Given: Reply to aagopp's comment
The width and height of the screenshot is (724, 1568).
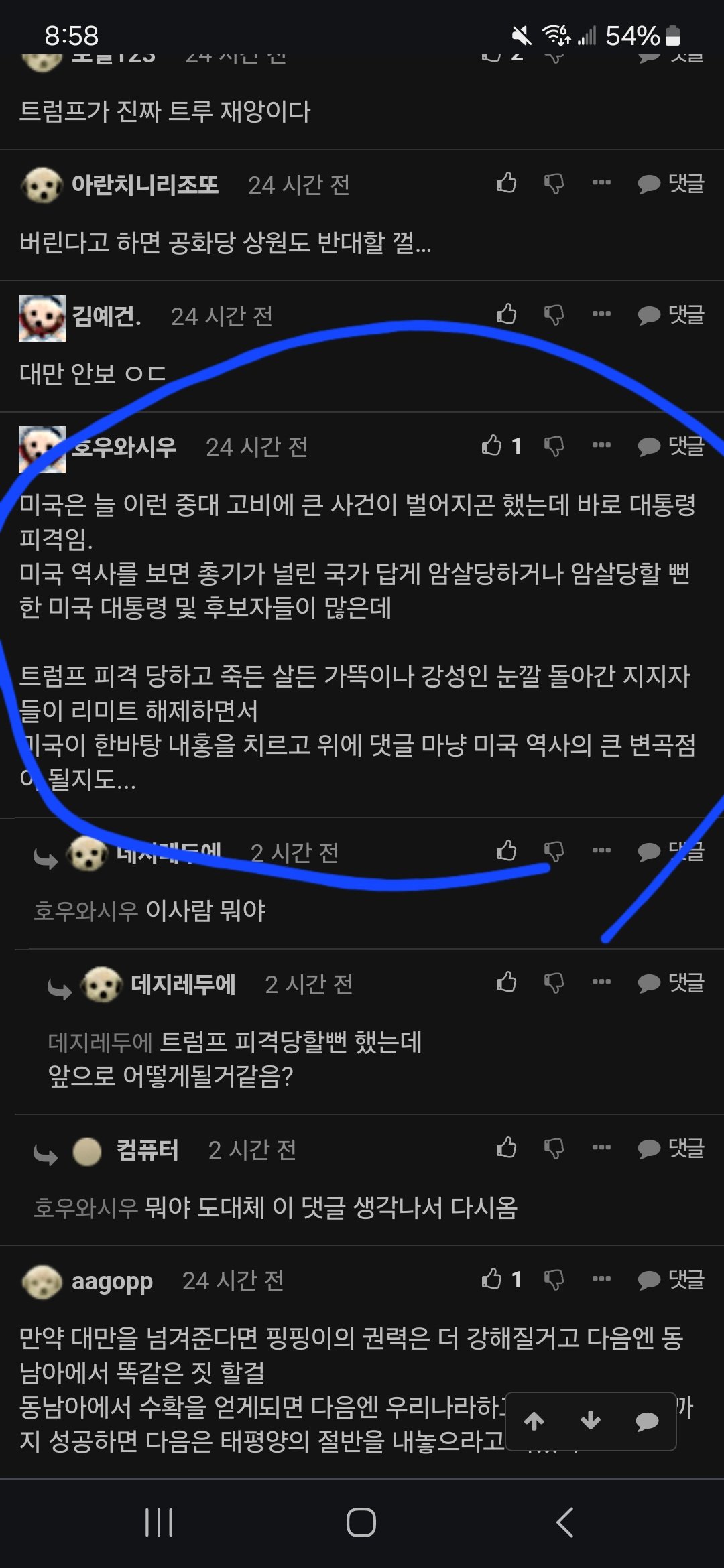Looking at the screenshot, I should point(671,1279).
